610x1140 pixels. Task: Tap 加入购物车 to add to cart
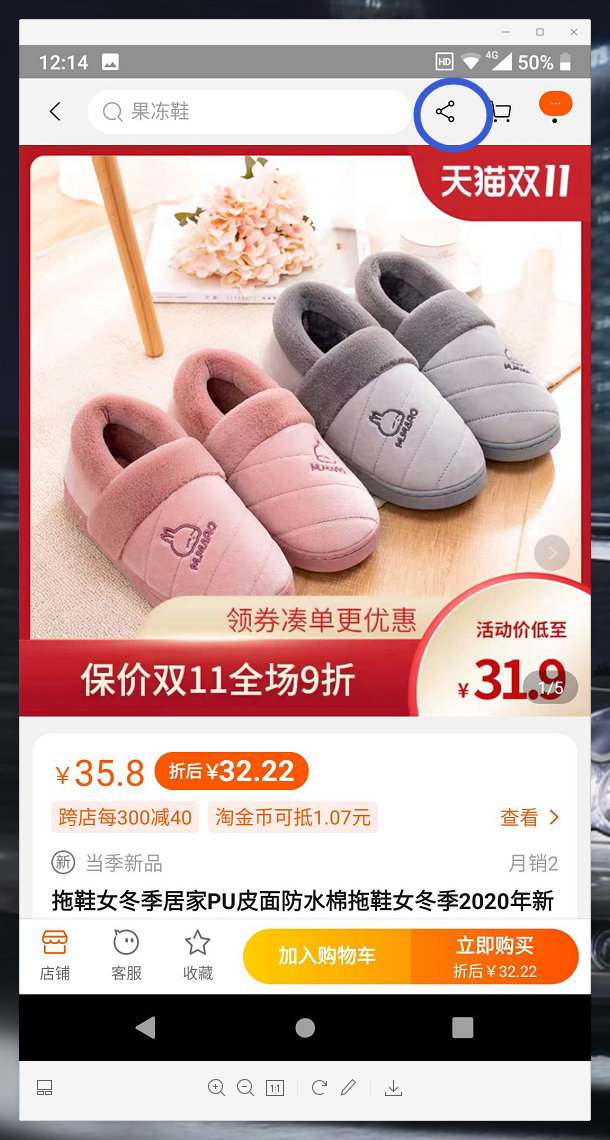click(x=327, y=956)
